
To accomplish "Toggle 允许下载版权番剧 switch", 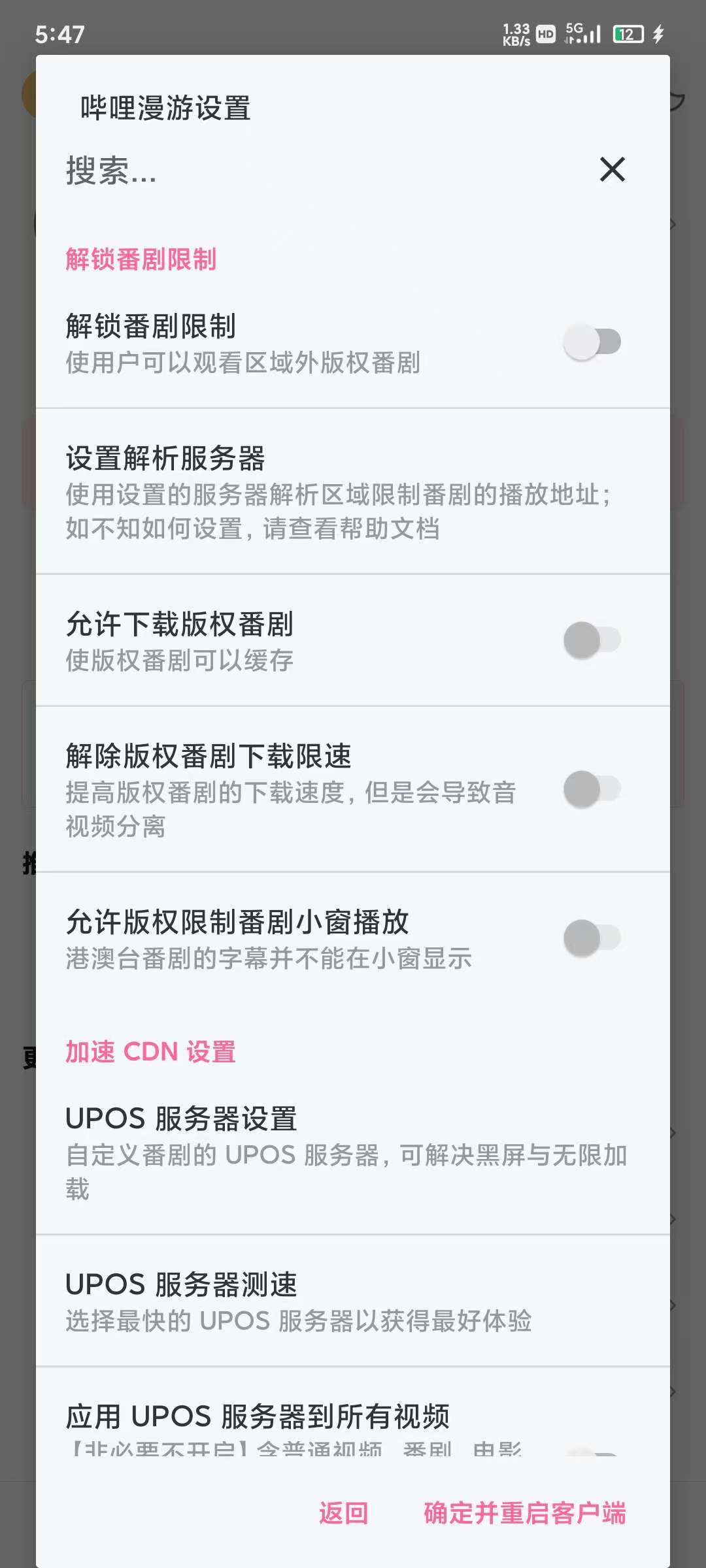I will click(x=592, y=640).
